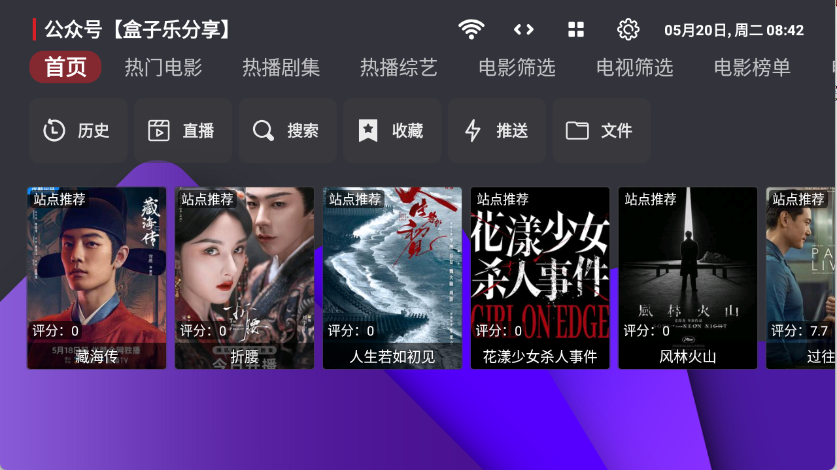Switch to the 热播剧集 tab

click(281, 68)
